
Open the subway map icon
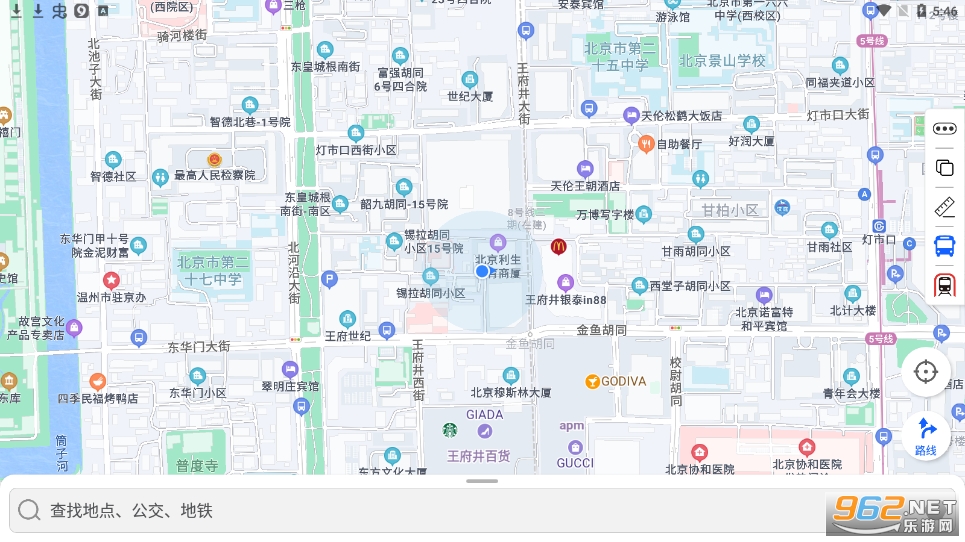coord(944,285)
